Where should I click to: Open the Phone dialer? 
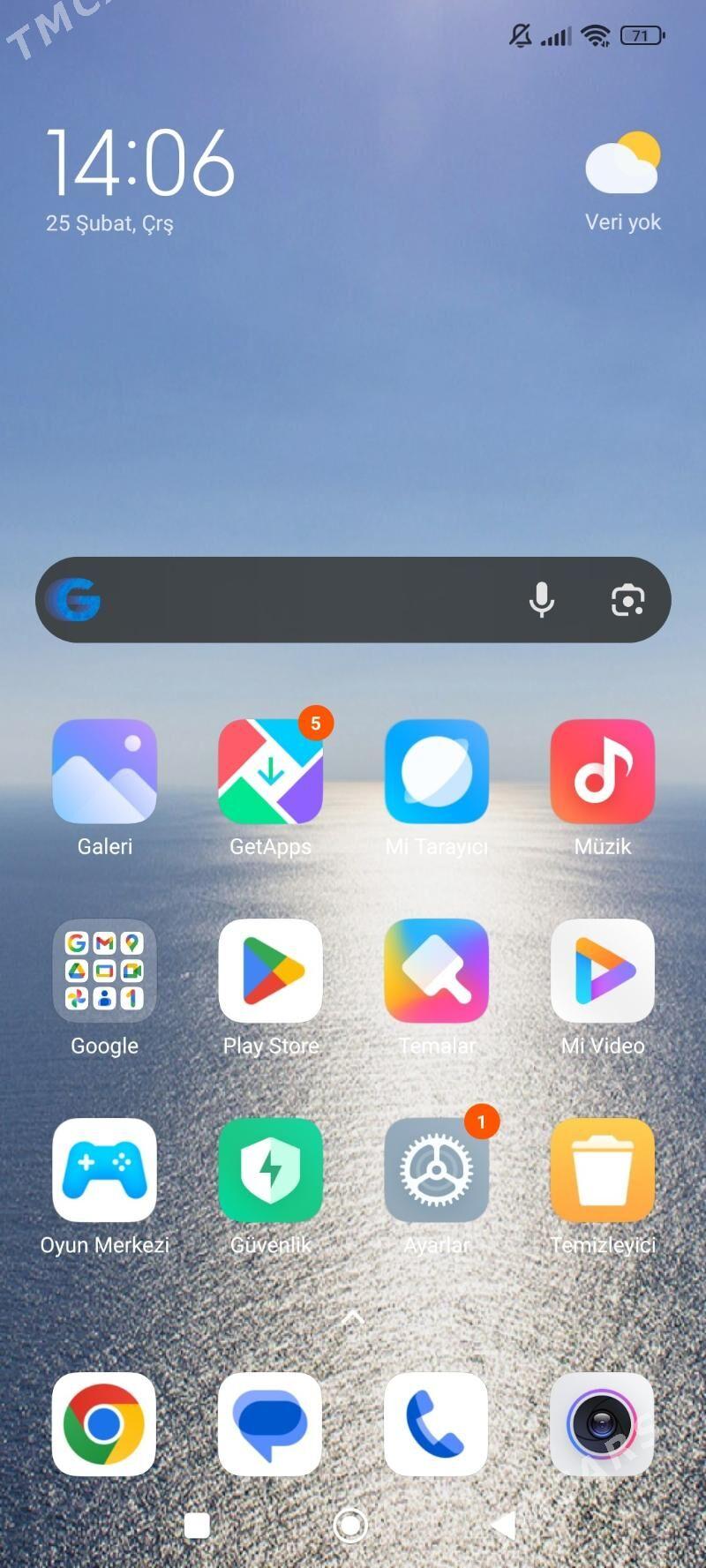click(436, 1423)
